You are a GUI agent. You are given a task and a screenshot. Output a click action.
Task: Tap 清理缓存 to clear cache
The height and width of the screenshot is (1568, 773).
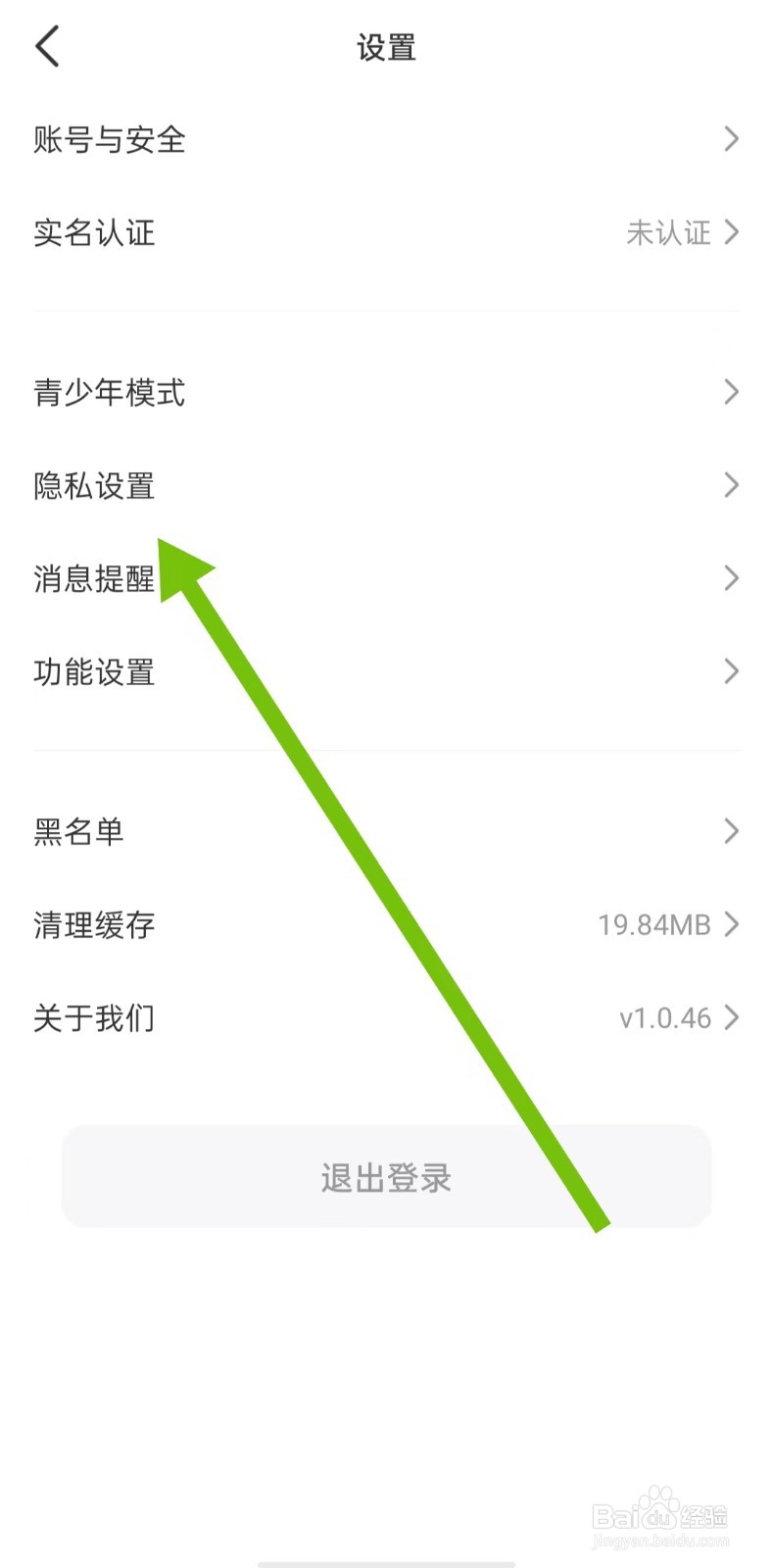93,924
